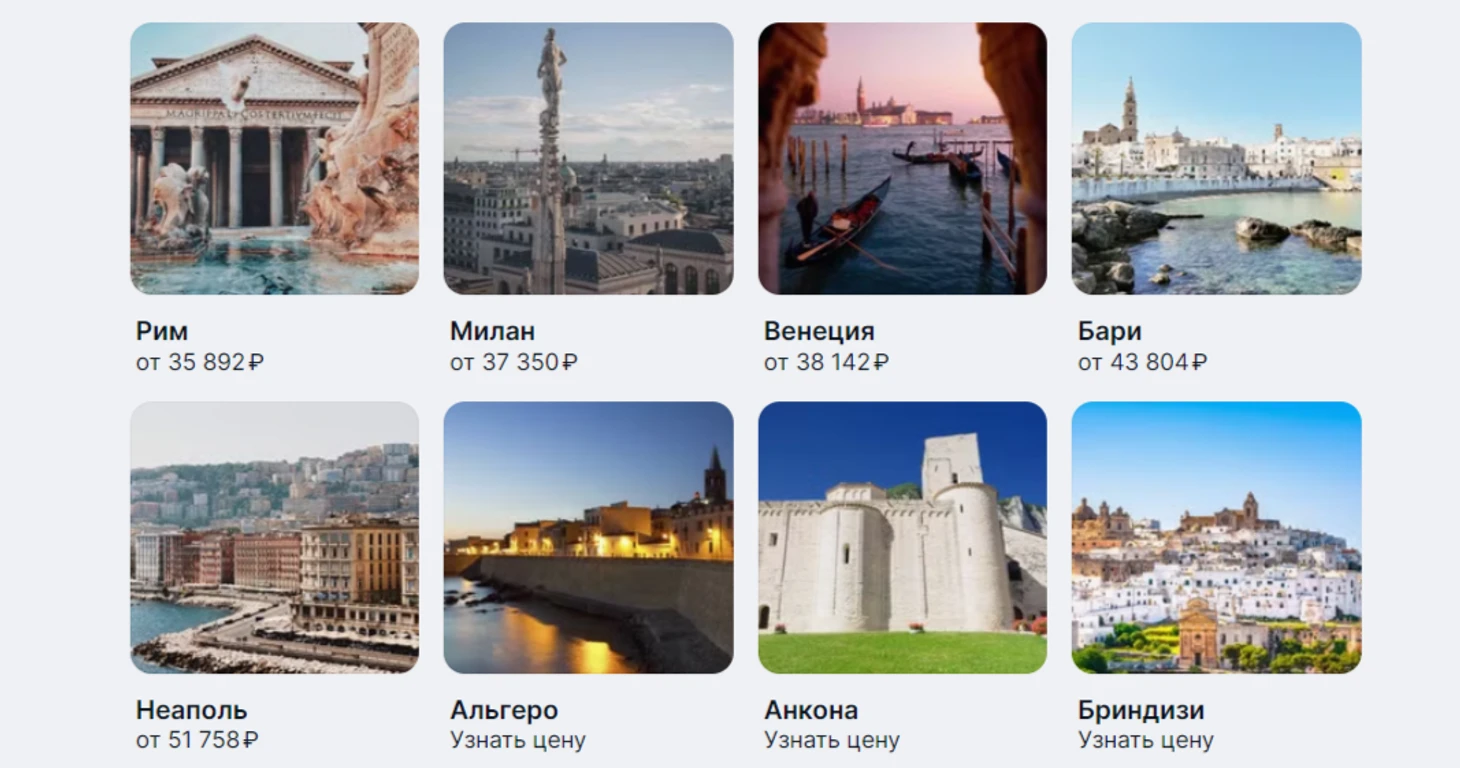Check price for Анкона

(832, 740)
